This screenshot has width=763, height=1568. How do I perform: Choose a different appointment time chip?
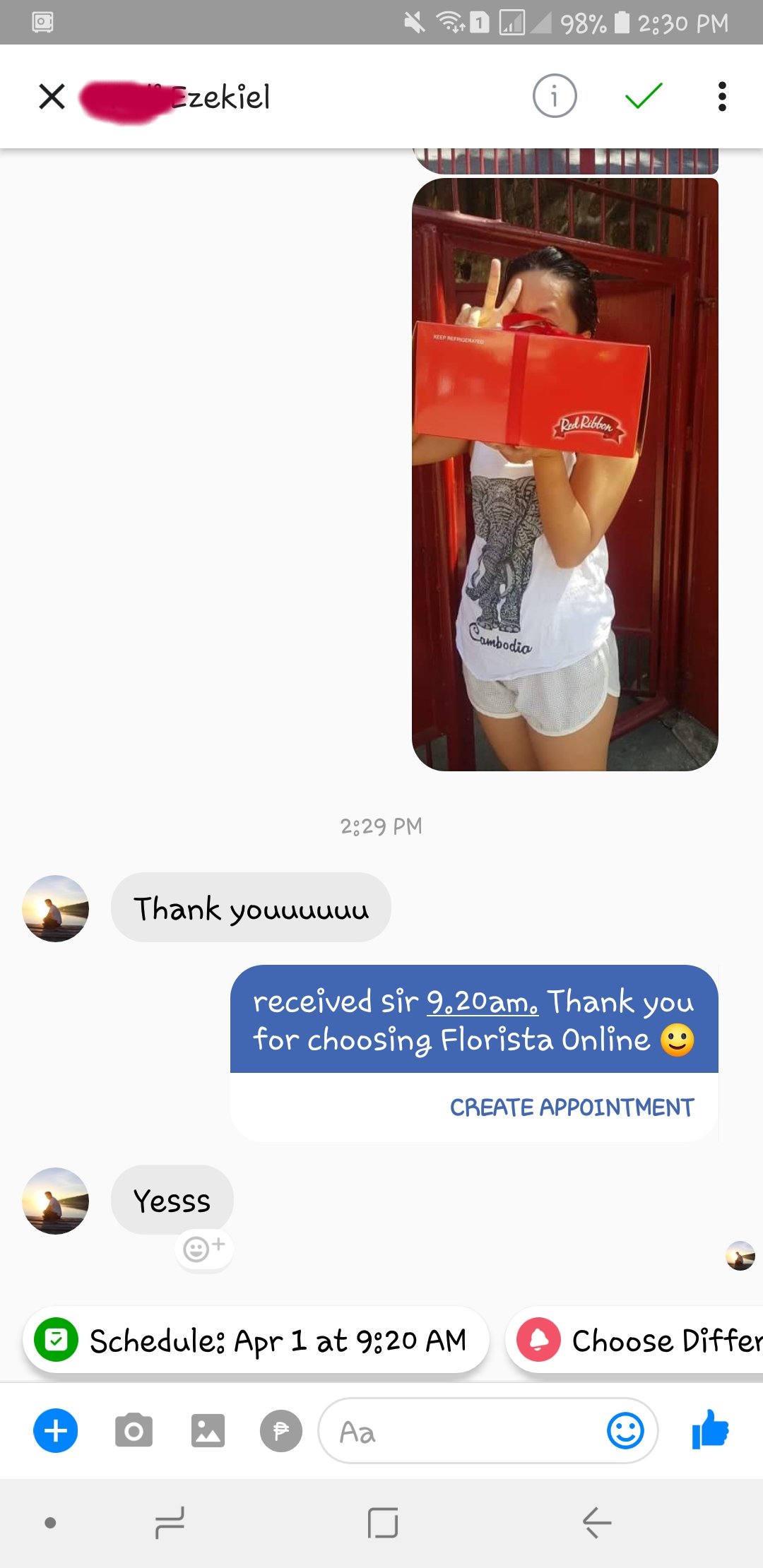pos(636,1340)
